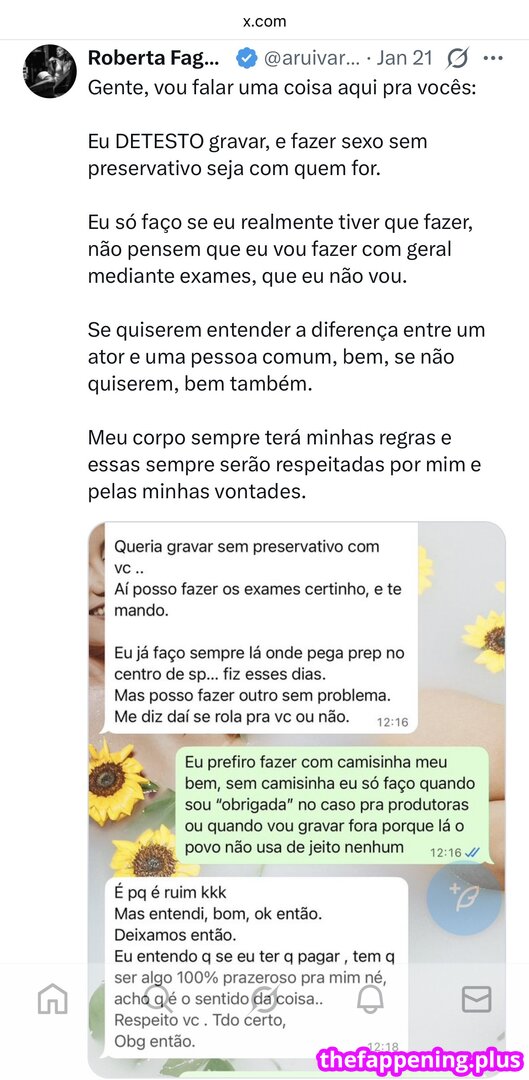The width and height of the screenshot is (529, 1080).
Task: Open the attached WhatsApp chat image
Action: [297, 800]
